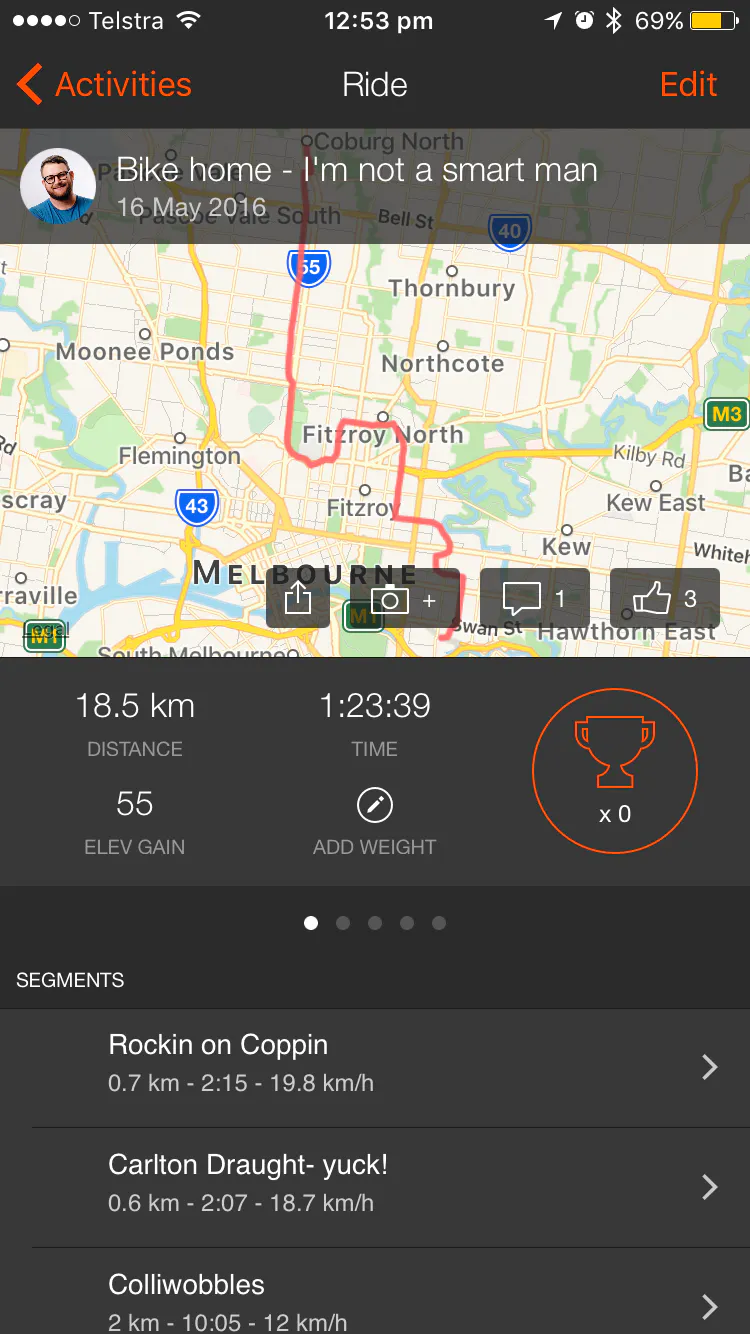Edit this ride
The width and height of the screenshot is (750, 1334).
tap(688, 85)
